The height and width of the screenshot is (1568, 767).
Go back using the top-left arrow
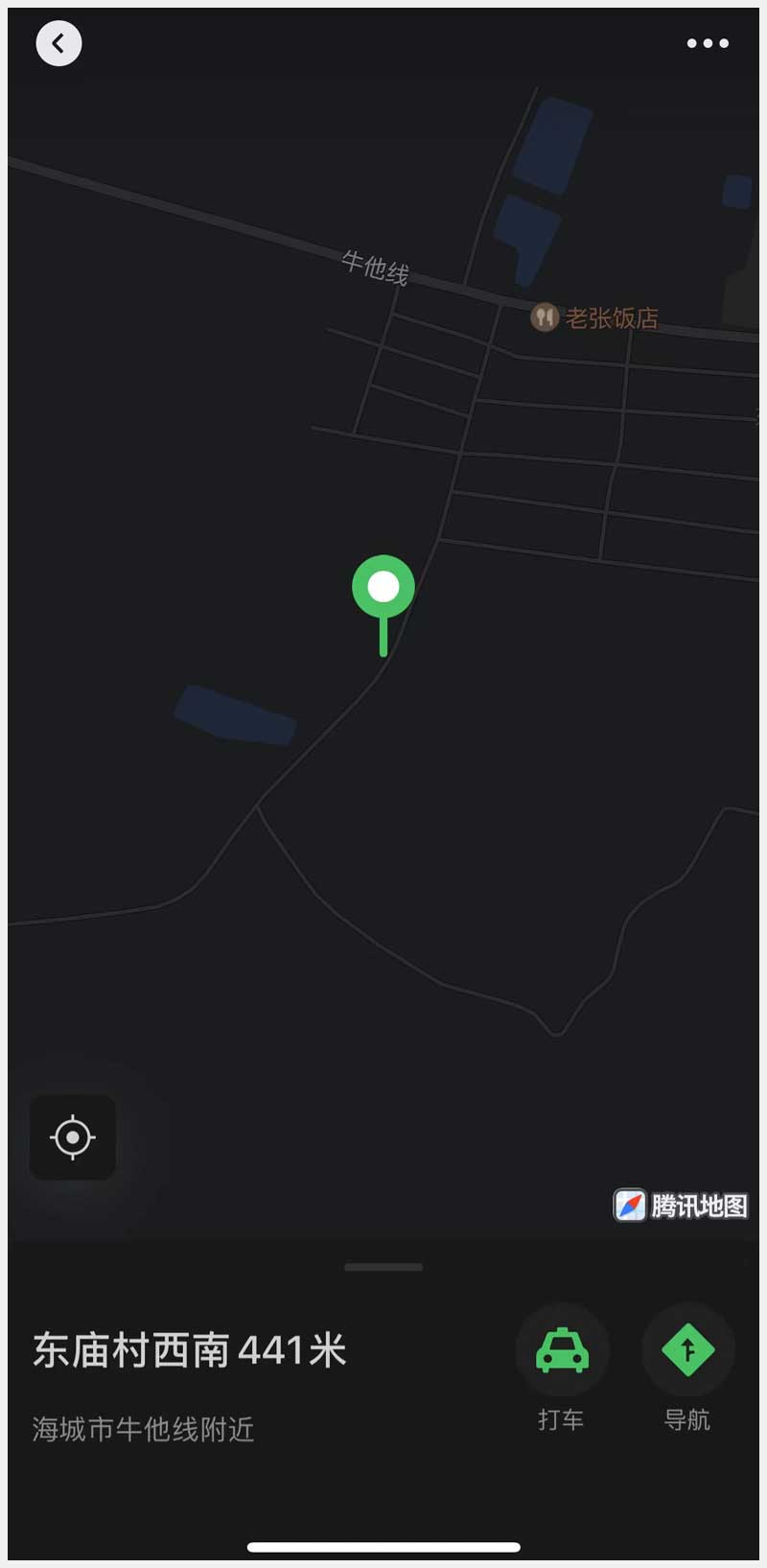58,43
